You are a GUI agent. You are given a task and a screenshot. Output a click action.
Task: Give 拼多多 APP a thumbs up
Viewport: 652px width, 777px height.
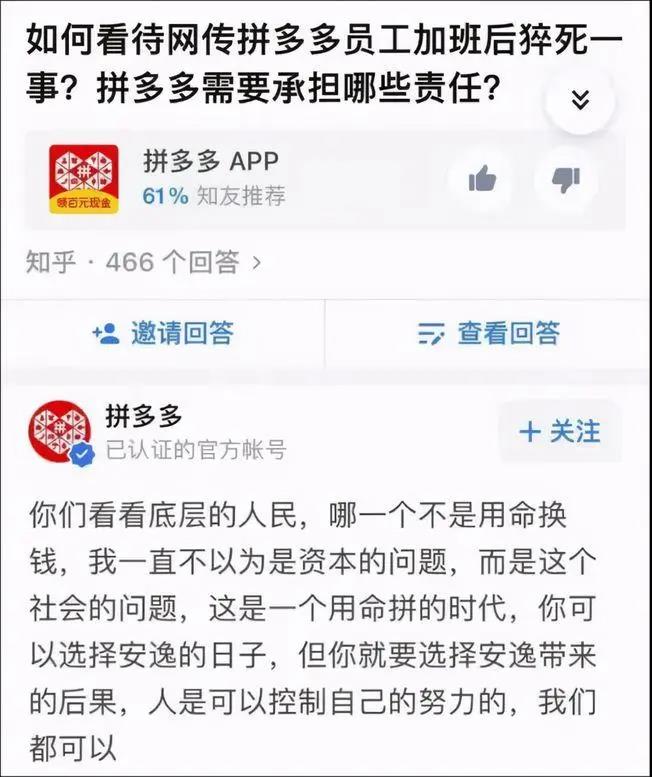pos(483,180)
